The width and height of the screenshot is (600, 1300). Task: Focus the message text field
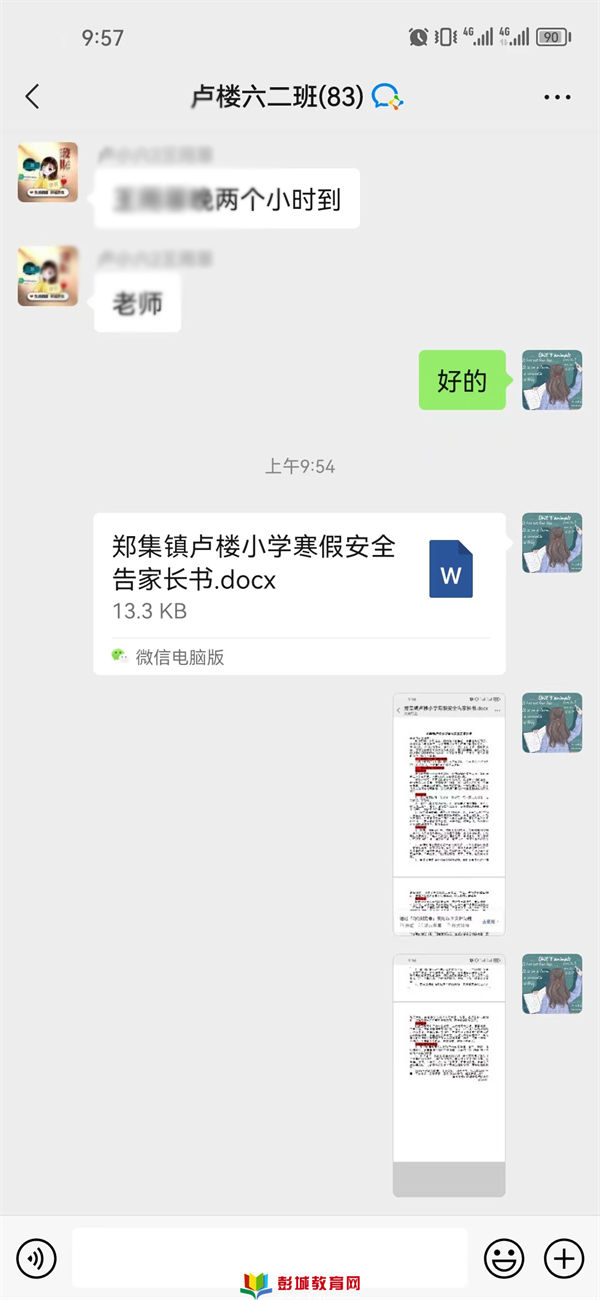point(268,1257)
